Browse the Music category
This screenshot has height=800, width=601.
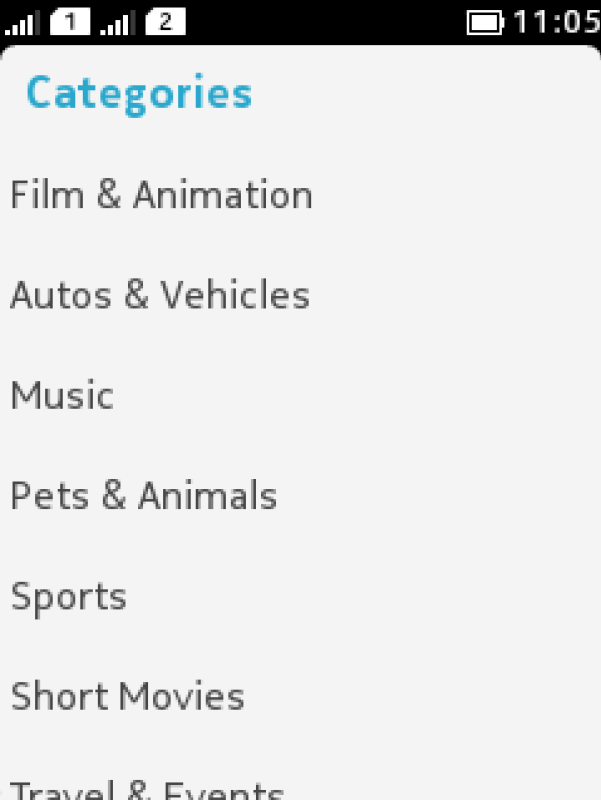point(62,396)
